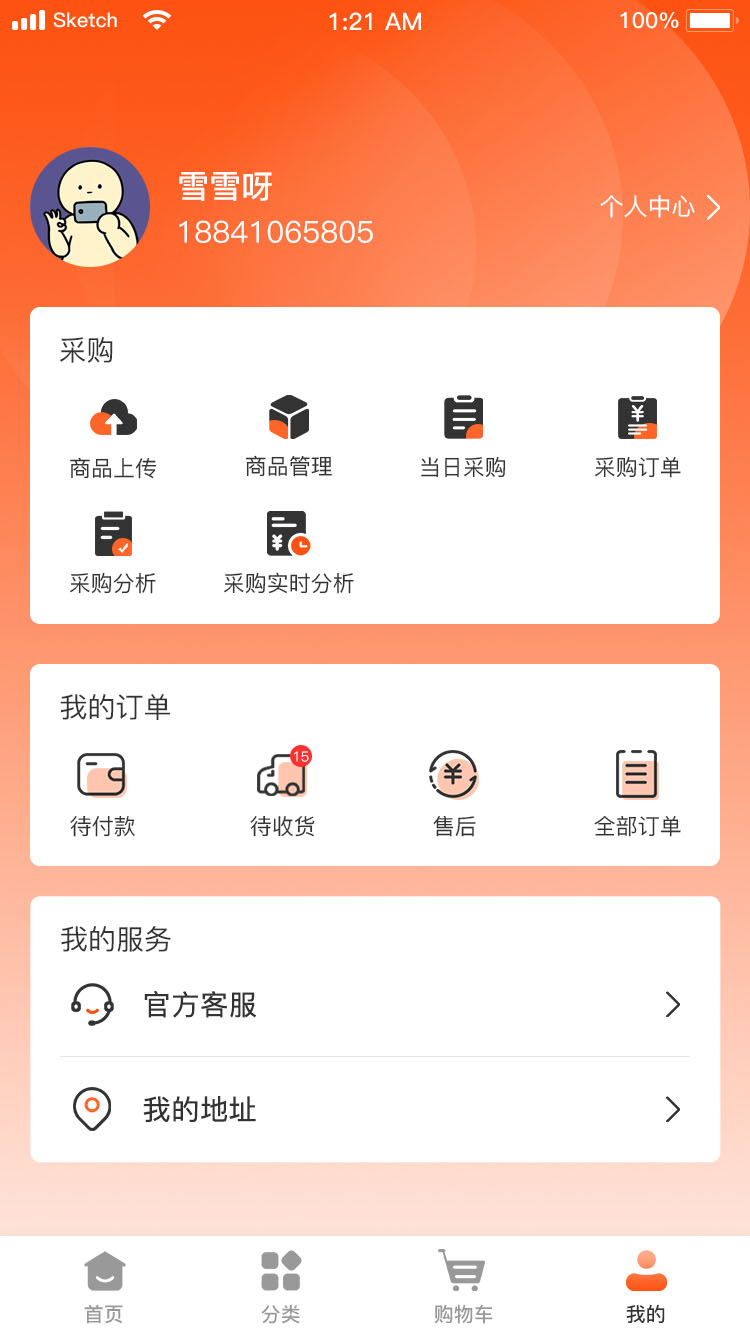Image resolution: width=750 pixels, height=1334 pixels.
Task: Tap the profile avatar picture
Action: point(90,207)
